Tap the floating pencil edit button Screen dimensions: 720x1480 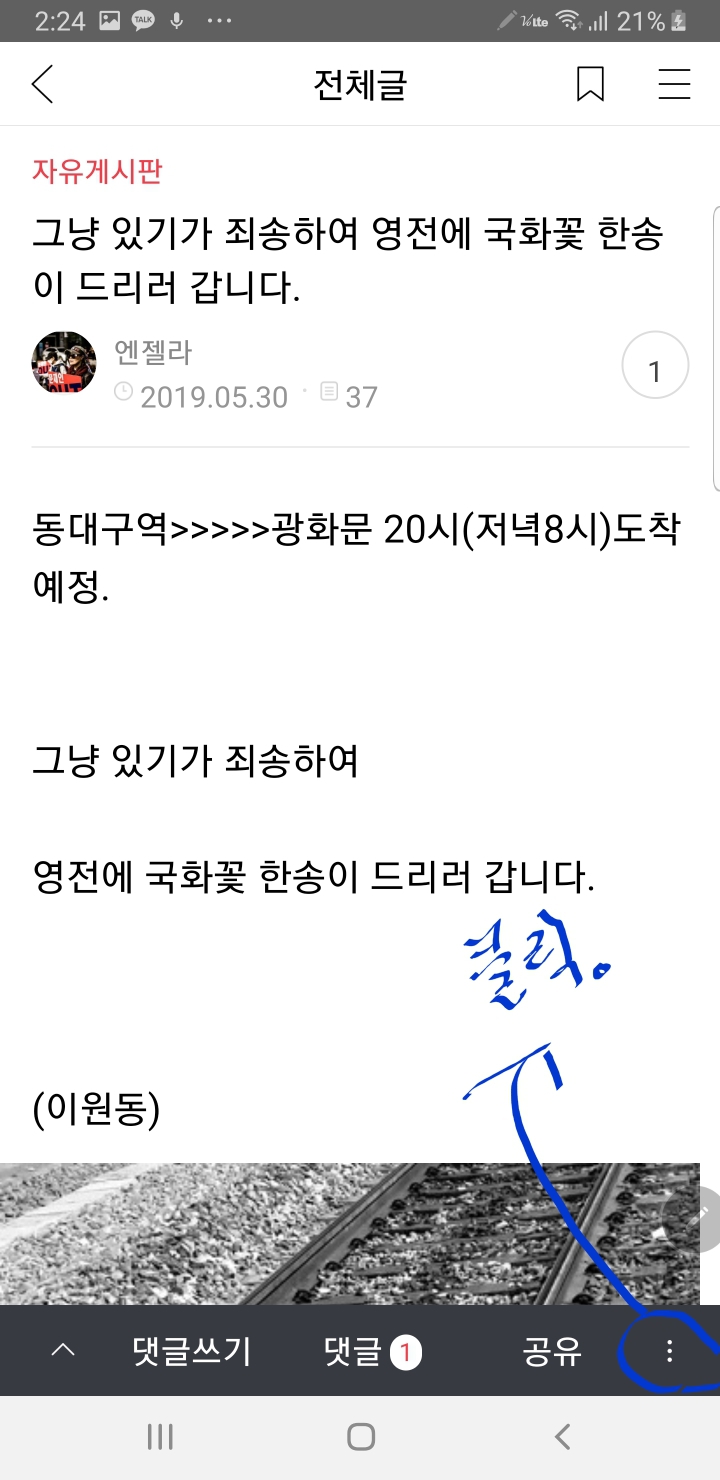pos(704,1220)
